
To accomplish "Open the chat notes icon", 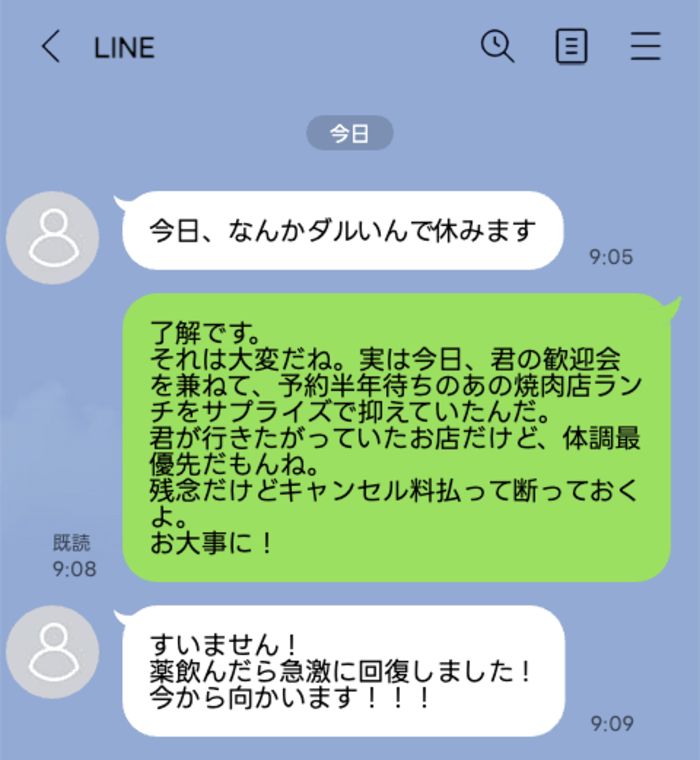I will [x=571, y=47].
